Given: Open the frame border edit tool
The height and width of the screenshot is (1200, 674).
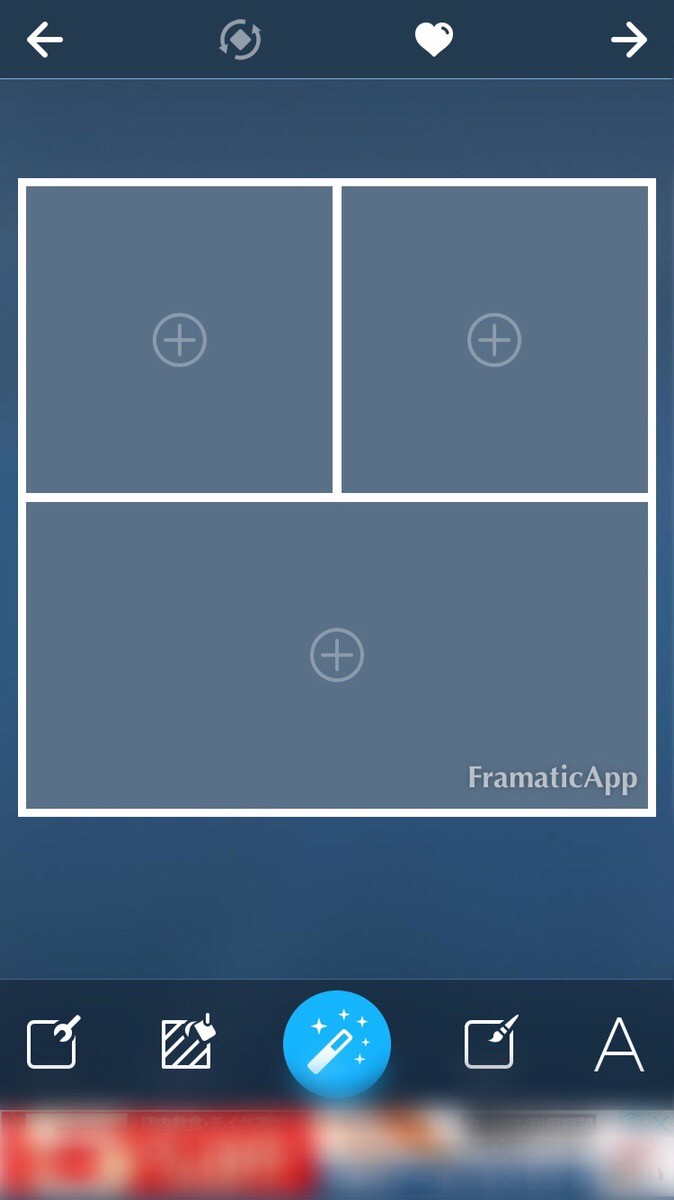Looking at the screenshot, I should (53, 1043).
